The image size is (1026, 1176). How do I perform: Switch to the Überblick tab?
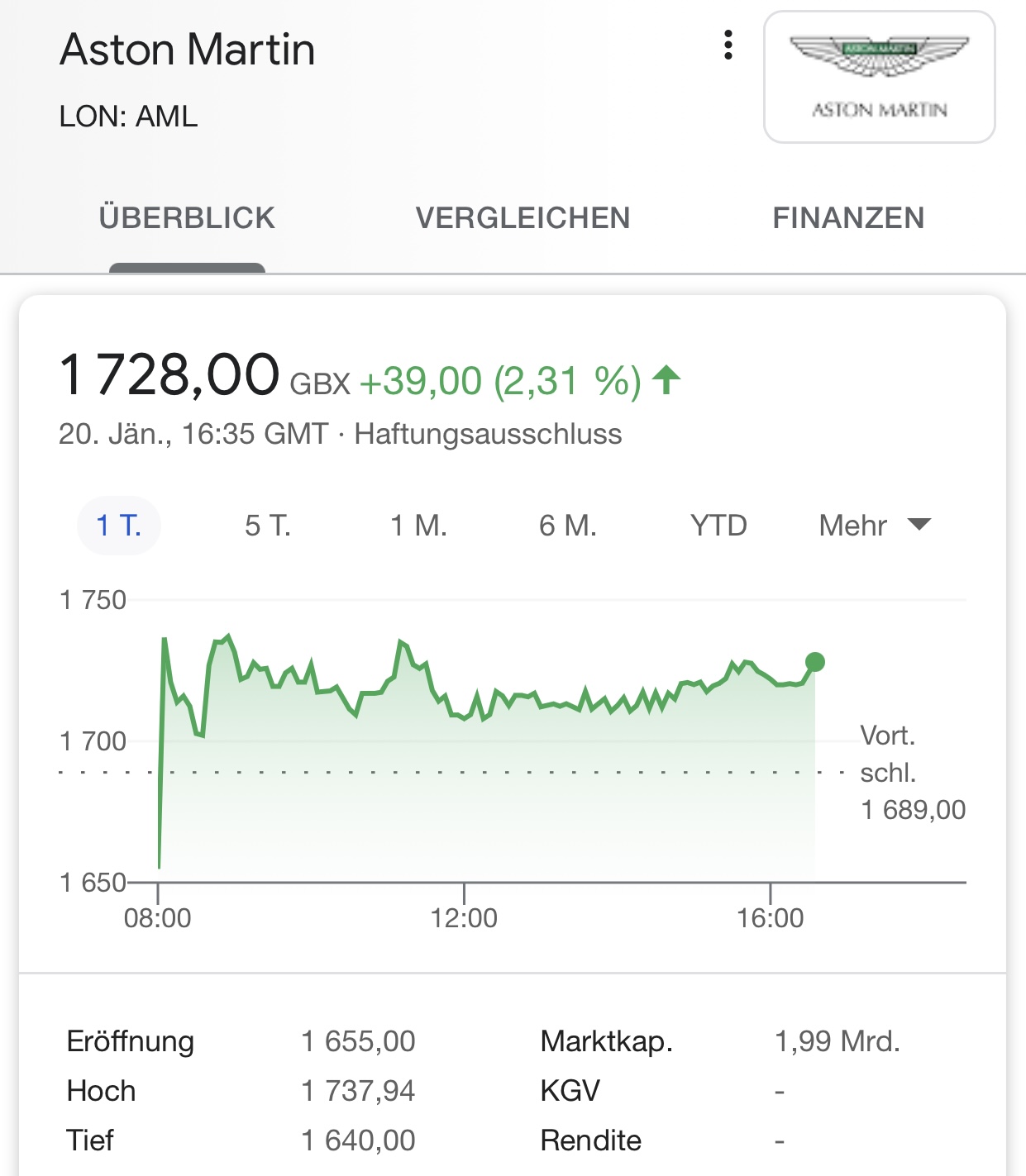click(187, 218)
